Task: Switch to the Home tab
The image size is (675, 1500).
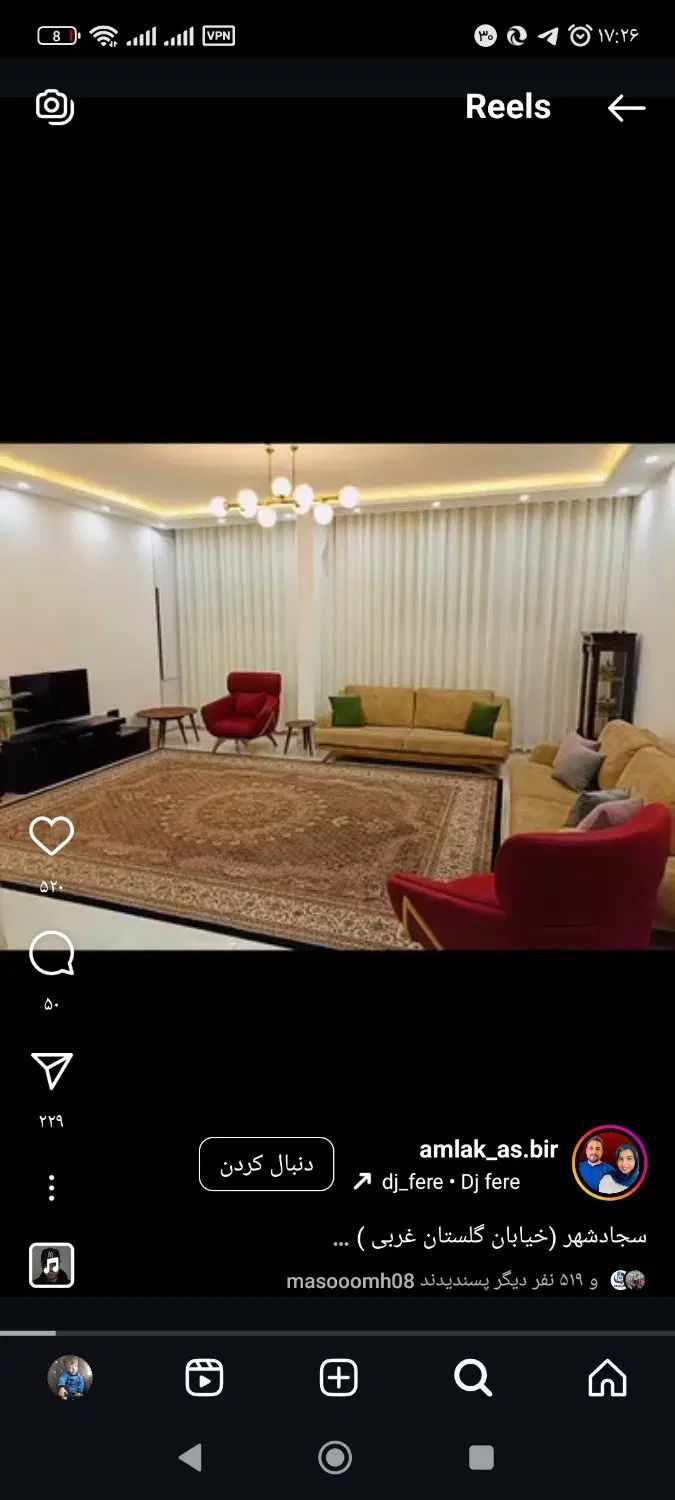Action: point(607,1378)
